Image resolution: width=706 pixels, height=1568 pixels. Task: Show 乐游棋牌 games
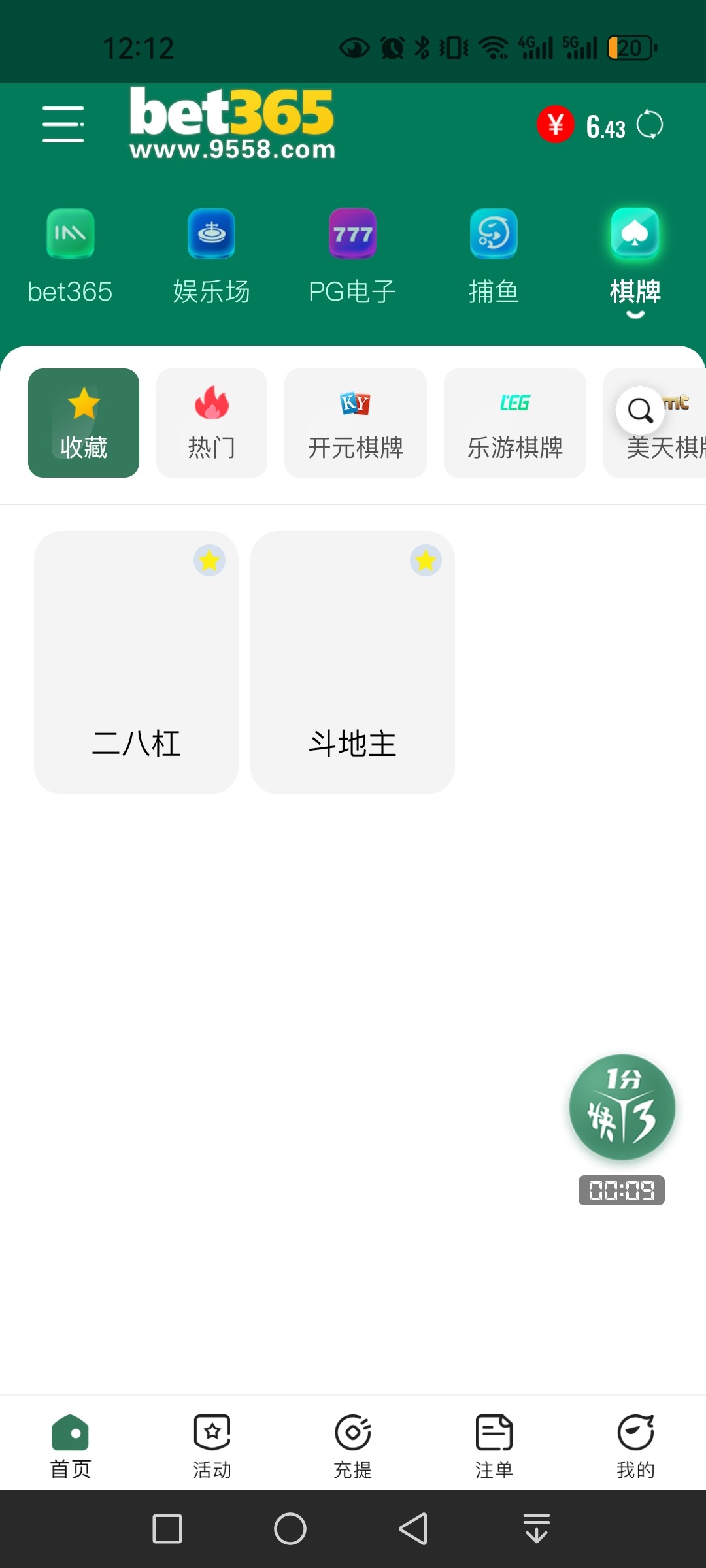click(x=514, y=423)
